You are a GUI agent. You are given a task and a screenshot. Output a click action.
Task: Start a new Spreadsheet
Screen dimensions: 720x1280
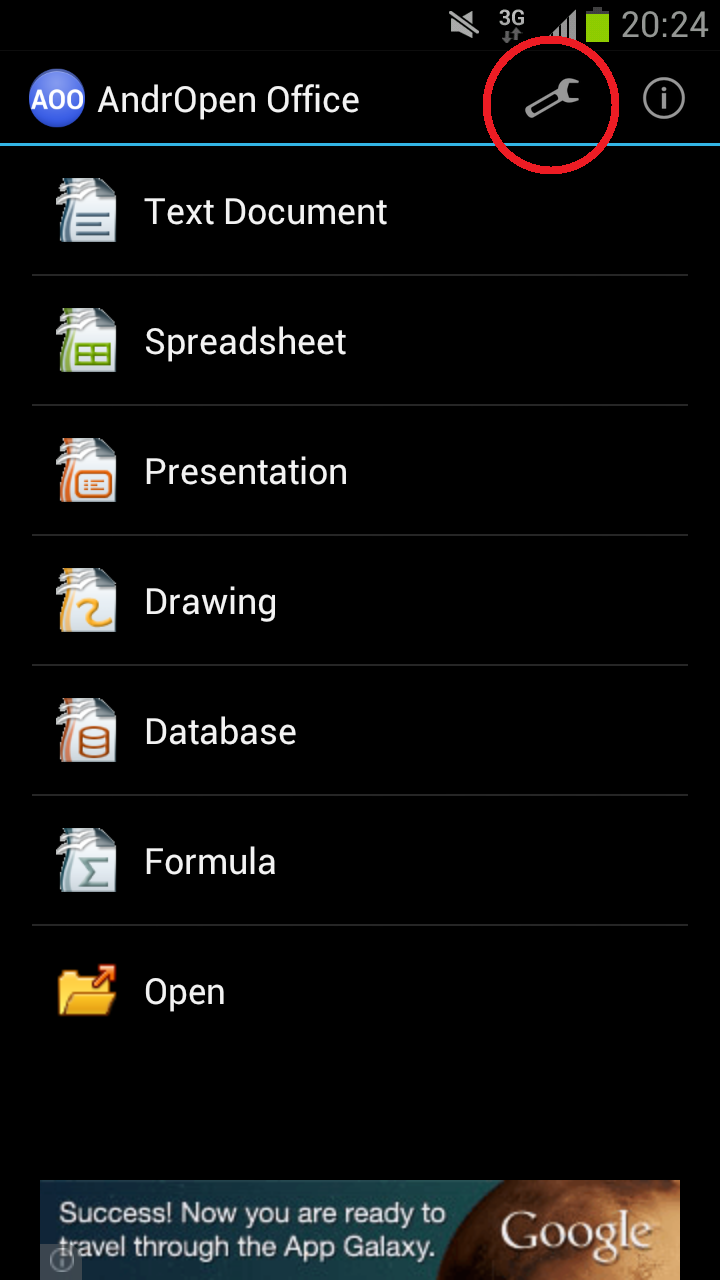click(x=245, y=342)
